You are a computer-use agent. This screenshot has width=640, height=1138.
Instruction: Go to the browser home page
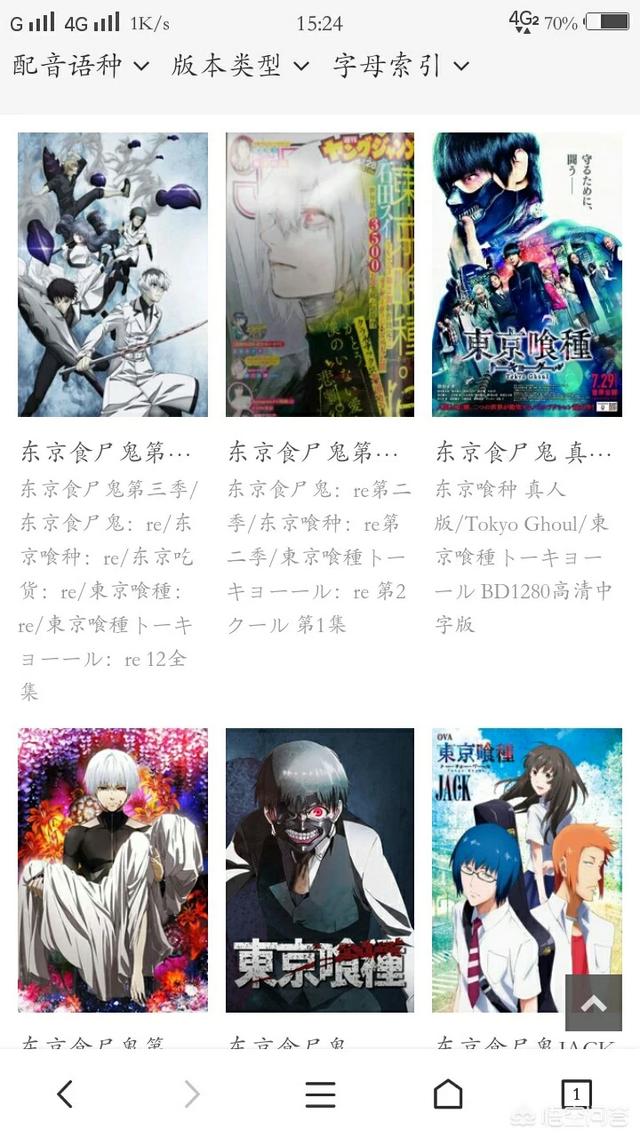click(448, 1094)
